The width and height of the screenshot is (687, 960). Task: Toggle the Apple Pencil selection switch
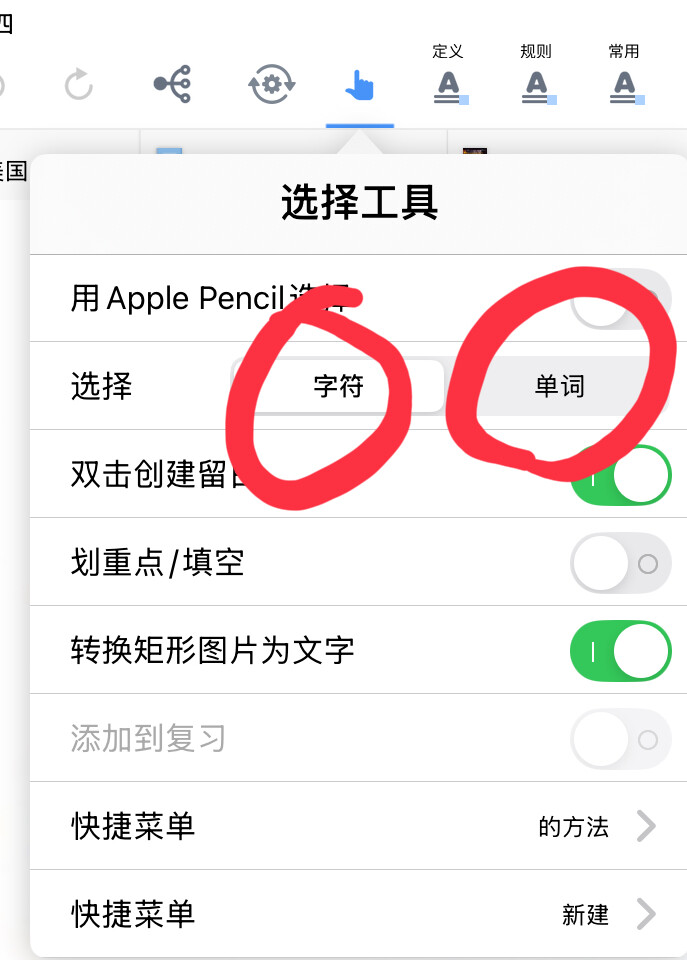(x=621, y=298)
